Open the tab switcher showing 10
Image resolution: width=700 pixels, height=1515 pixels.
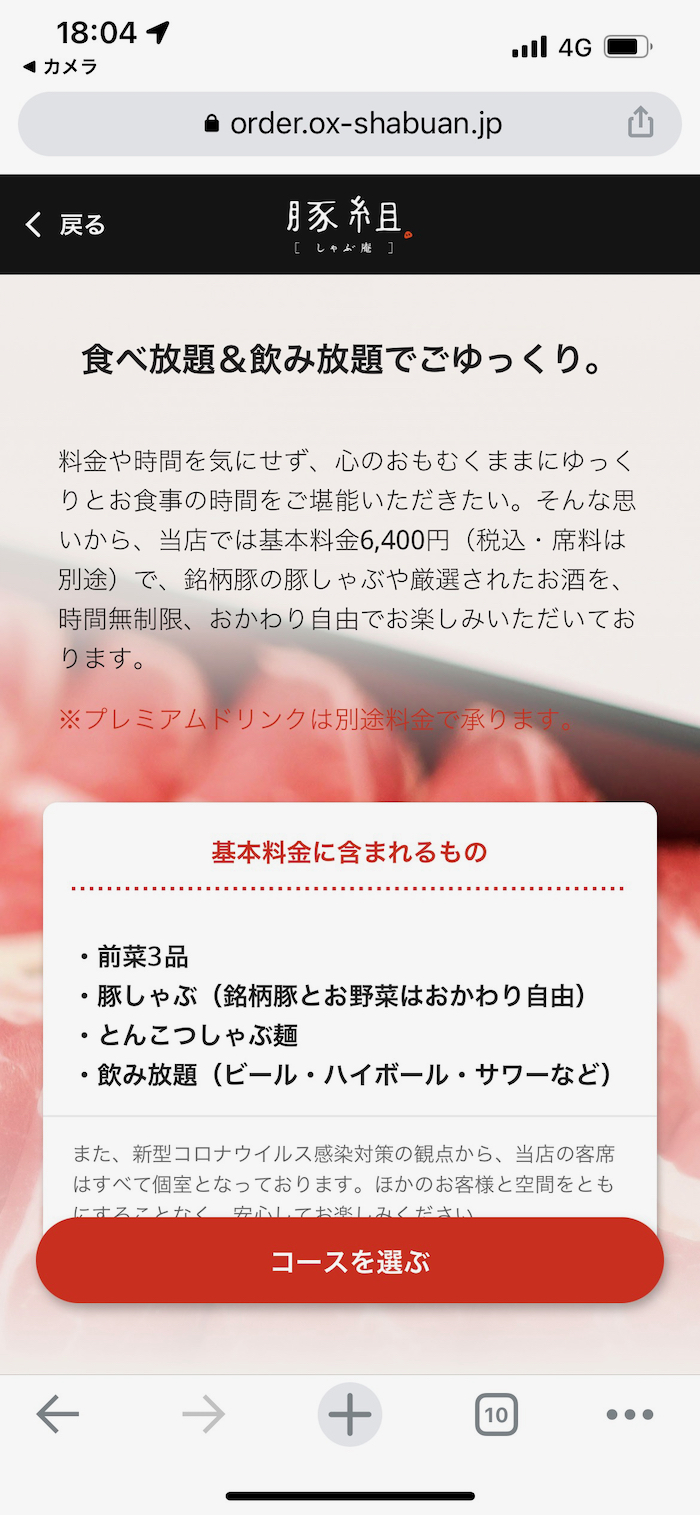[x=496, y=1414]
